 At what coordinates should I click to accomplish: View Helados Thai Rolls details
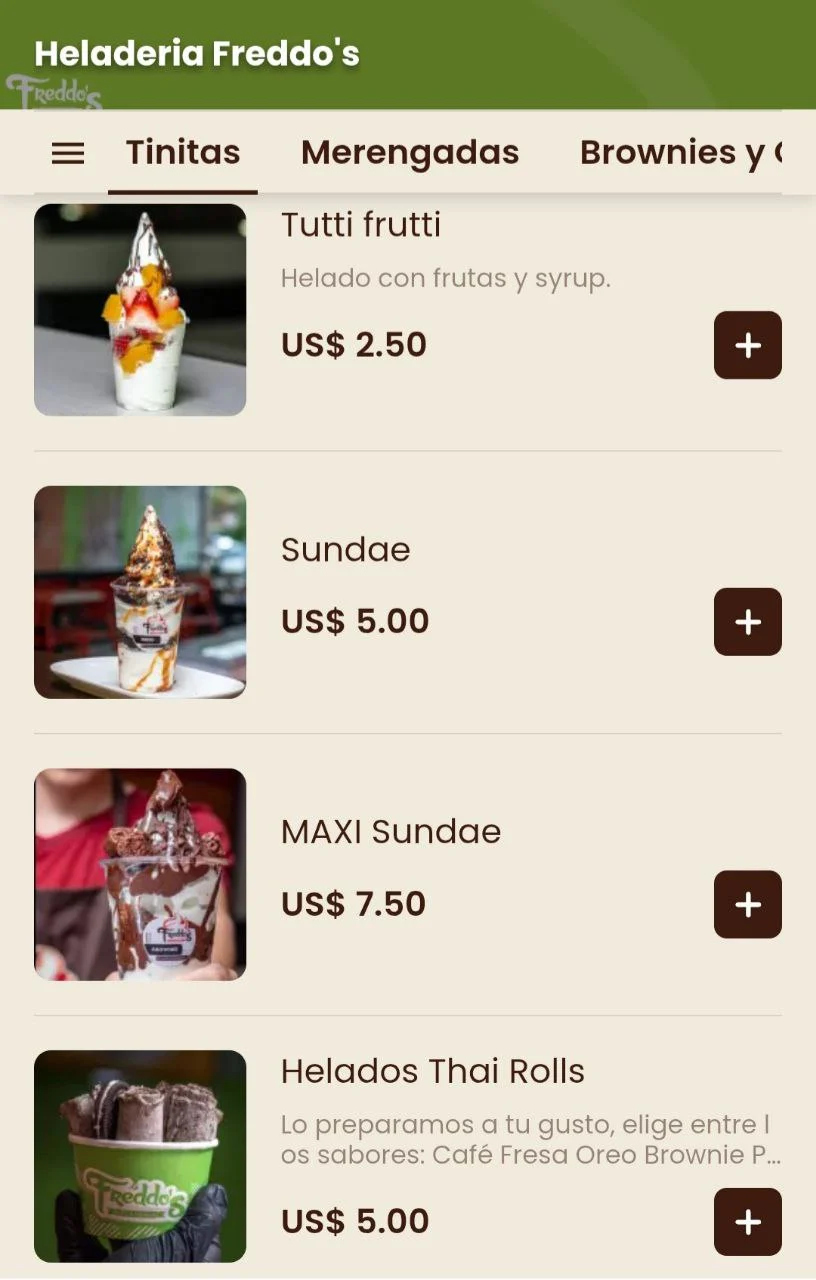coord(432,1071)
